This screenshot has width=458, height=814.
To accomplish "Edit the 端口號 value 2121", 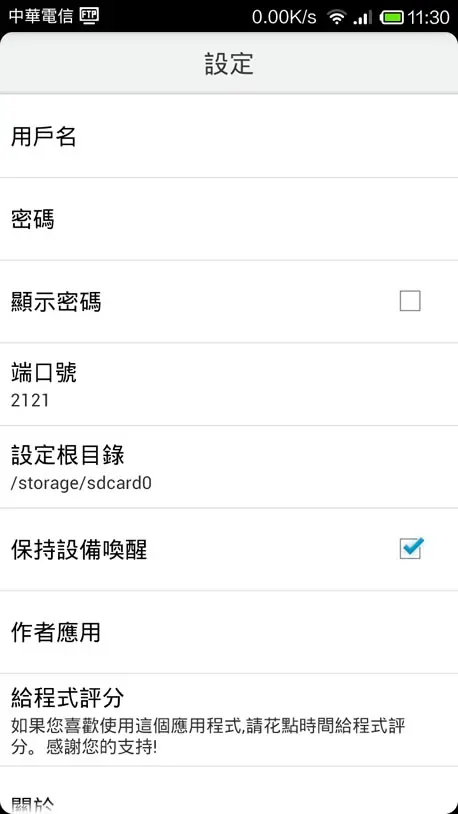I will point(229,384).
